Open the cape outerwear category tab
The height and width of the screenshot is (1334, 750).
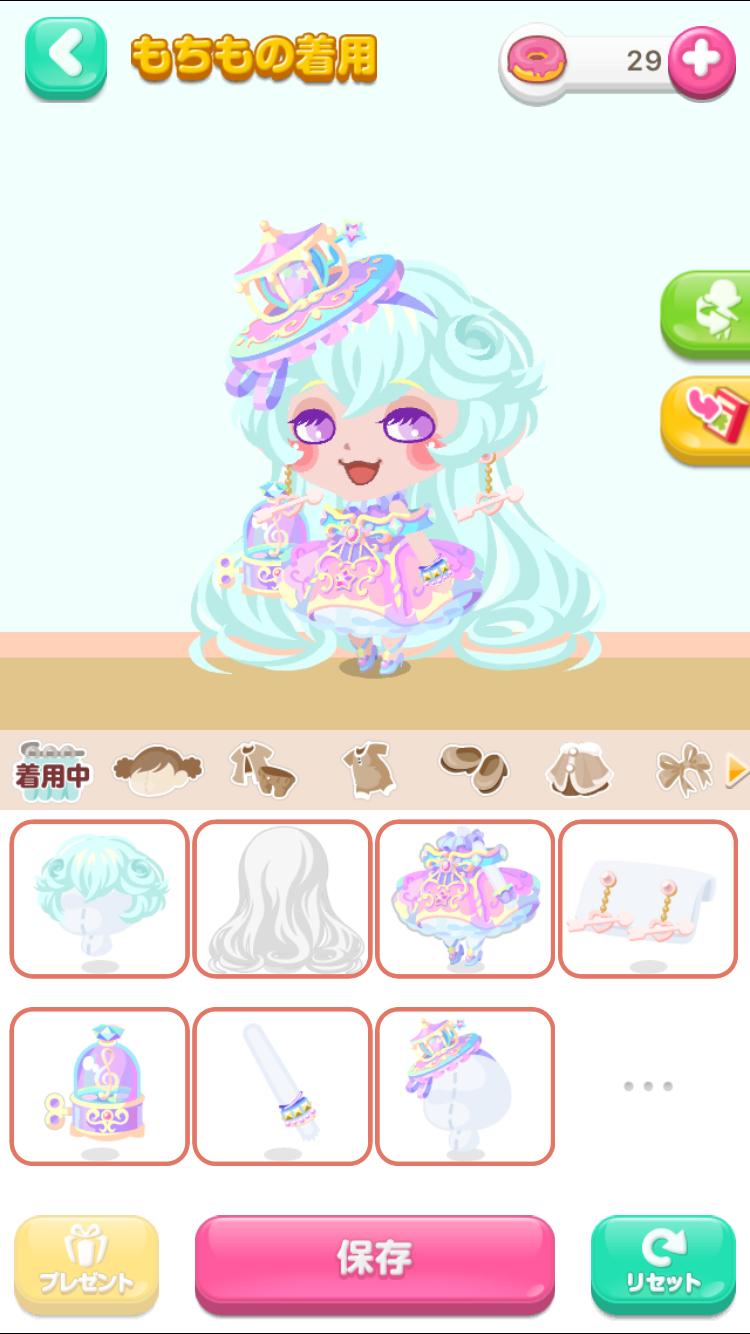579,770
